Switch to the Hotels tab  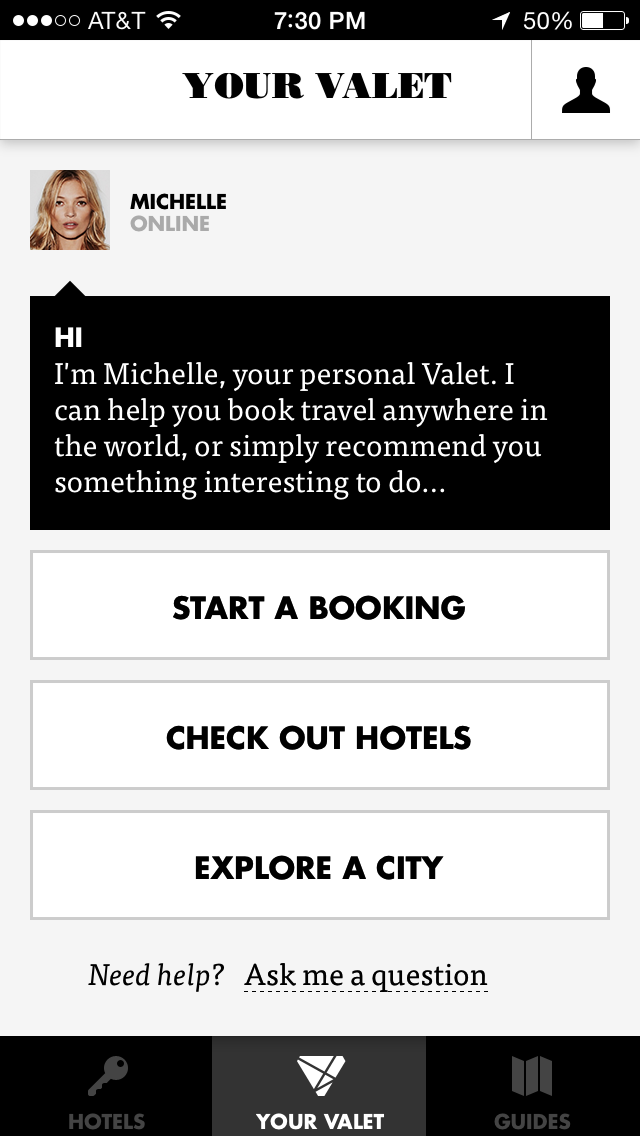pyautogui.click(x=106, y=1090)
